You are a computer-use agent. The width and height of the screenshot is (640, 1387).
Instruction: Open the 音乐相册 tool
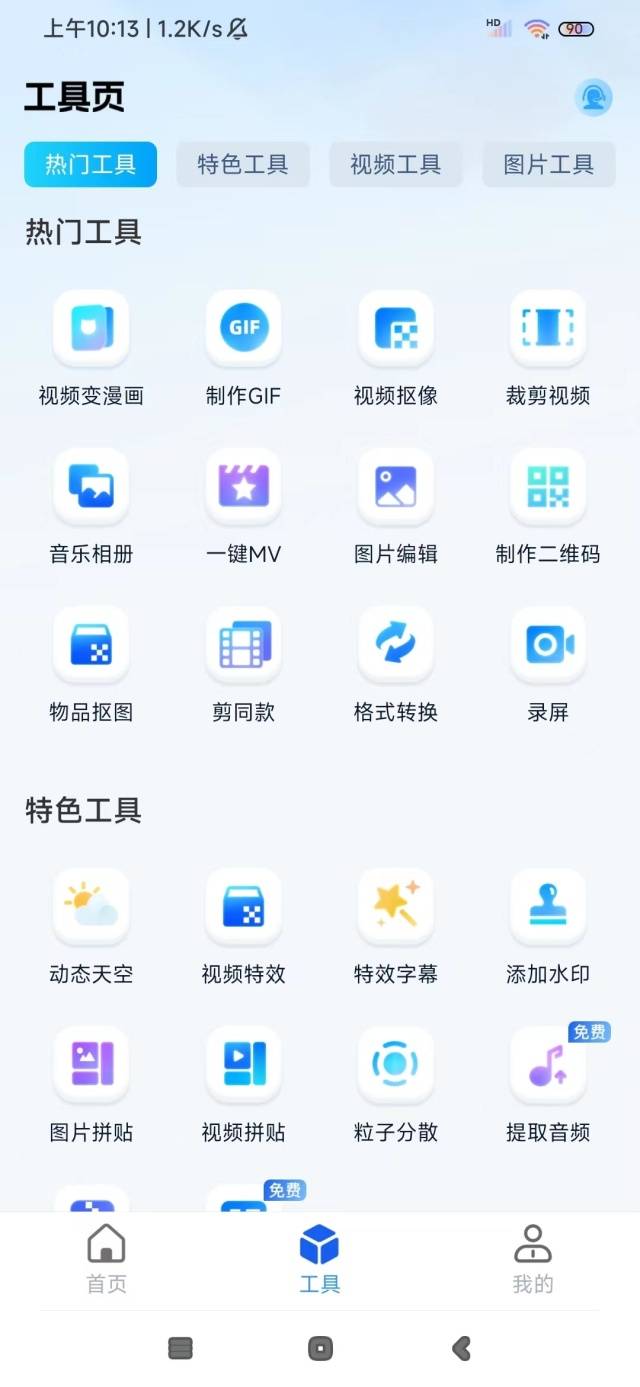tap(91, 487)
